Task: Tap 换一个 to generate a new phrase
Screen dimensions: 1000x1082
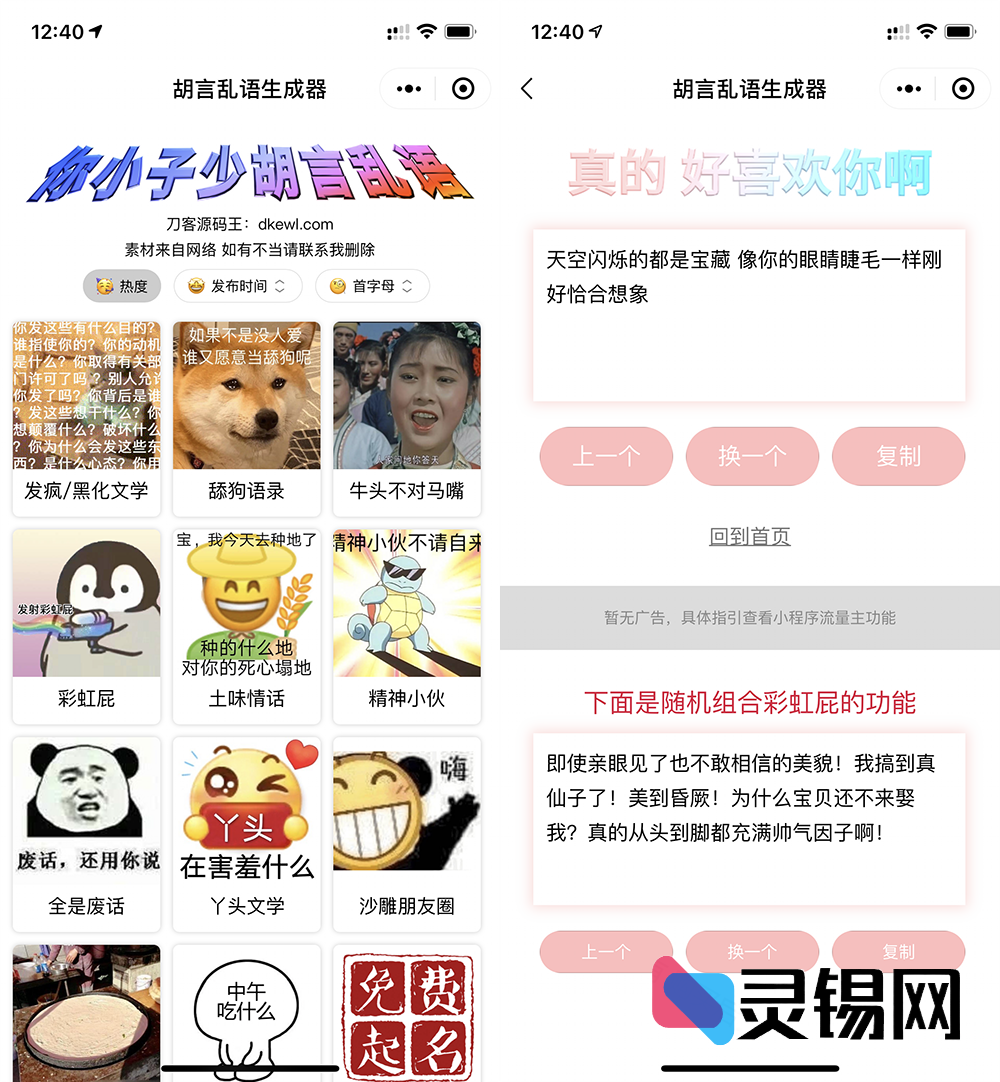Action: coord(752,456)
